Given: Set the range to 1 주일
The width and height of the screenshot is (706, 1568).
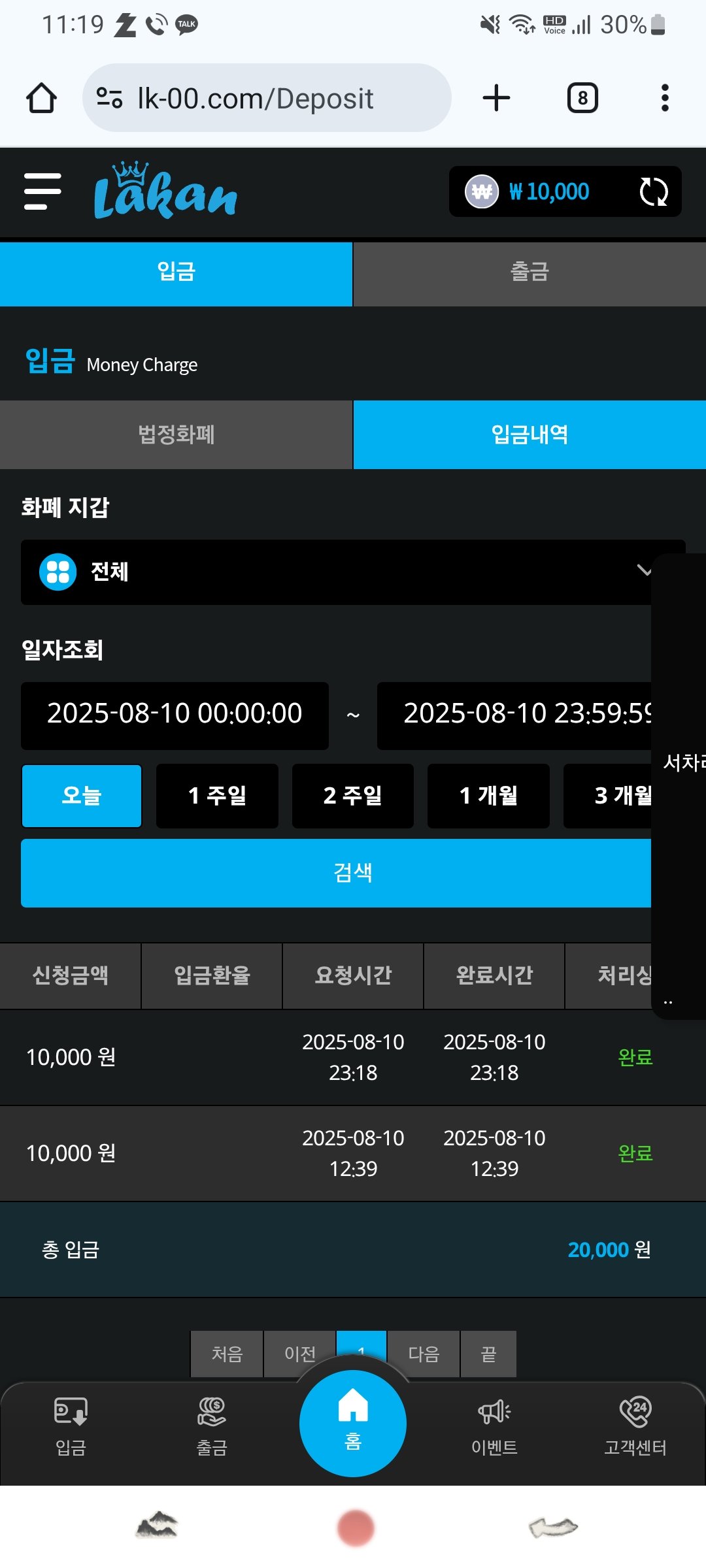Looking at the screenshot, I should 217,796.
